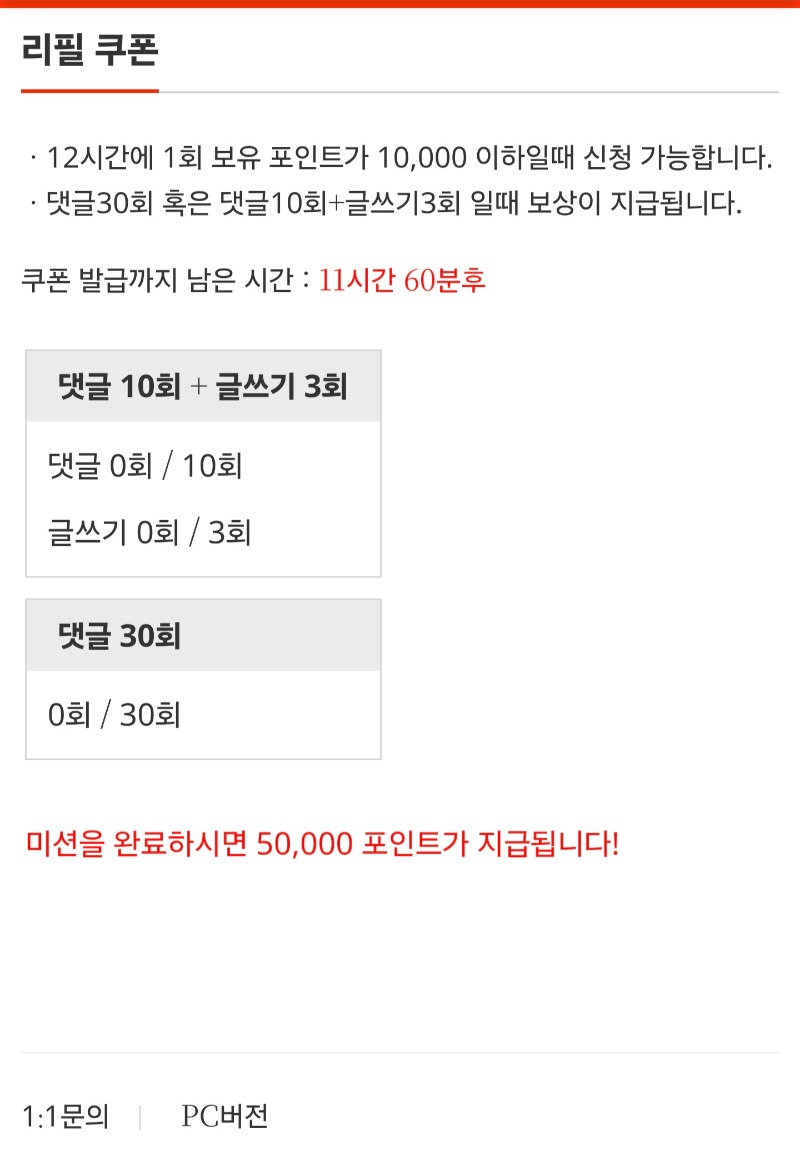Click the orange underline below 리필 쿠폰
This screenshot has width=800, height=1166.
[x=88, y=91]
